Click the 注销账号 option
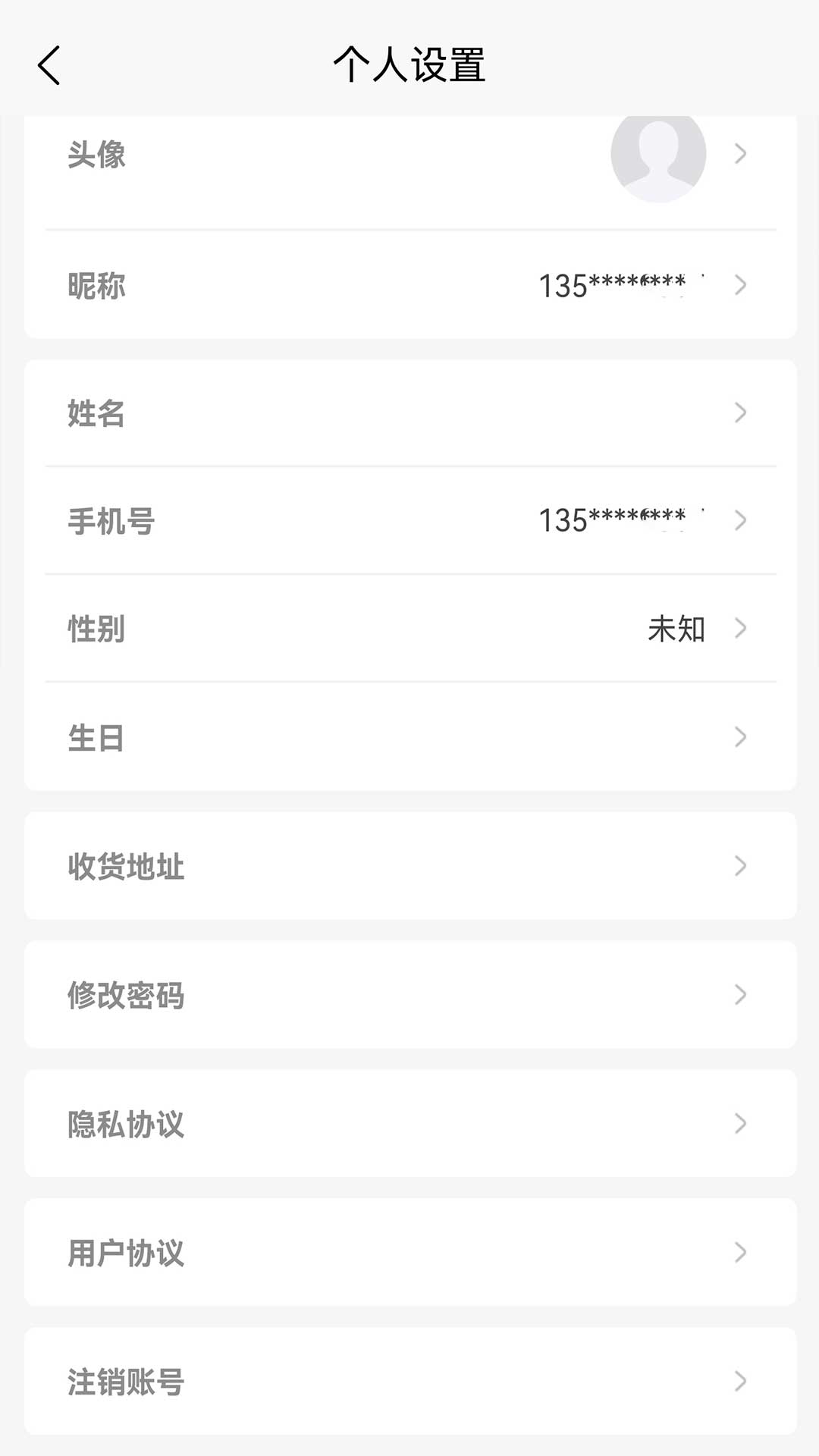The image size is (819, 1456). click(x=409, y=1382)
